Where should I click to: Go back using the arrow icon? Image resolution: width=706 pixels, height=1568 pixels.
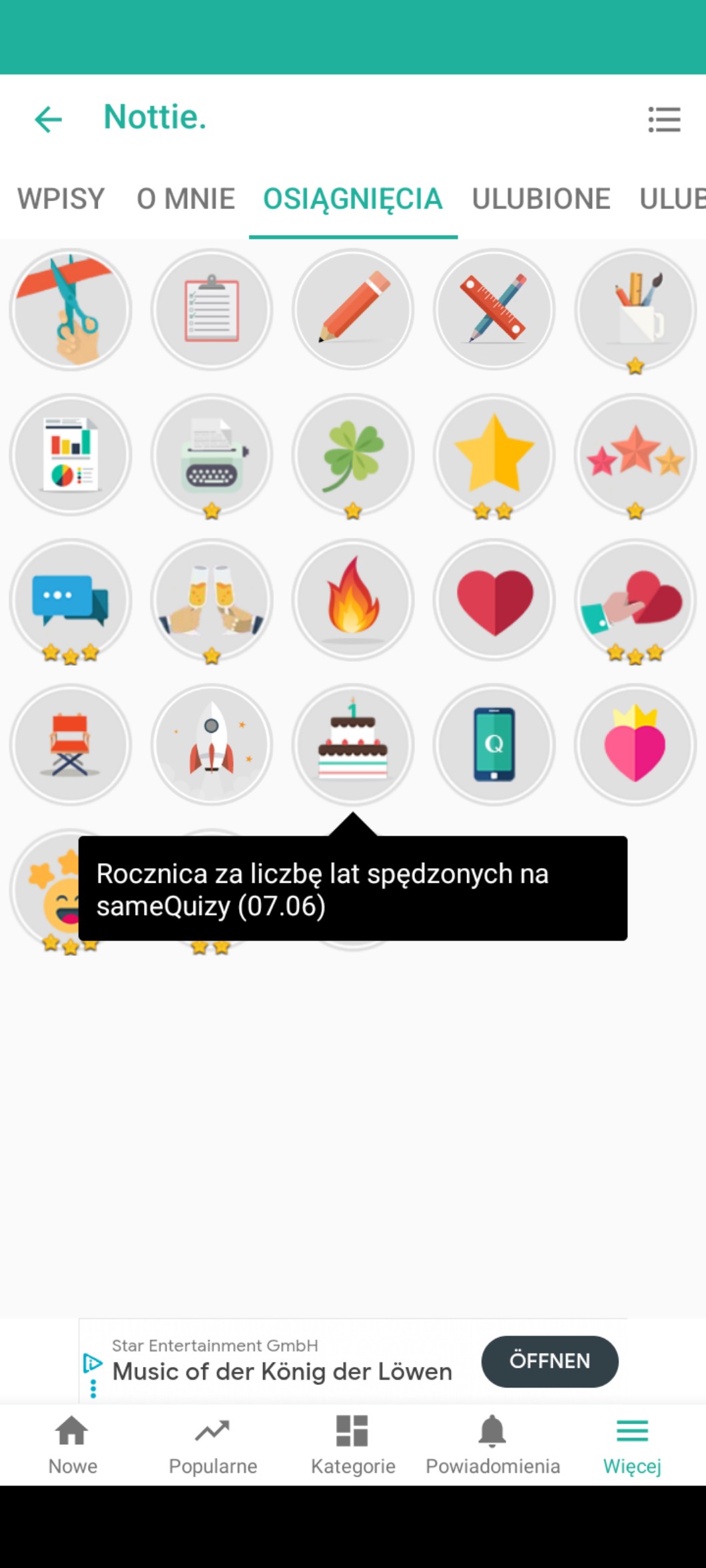coord(49,120)
